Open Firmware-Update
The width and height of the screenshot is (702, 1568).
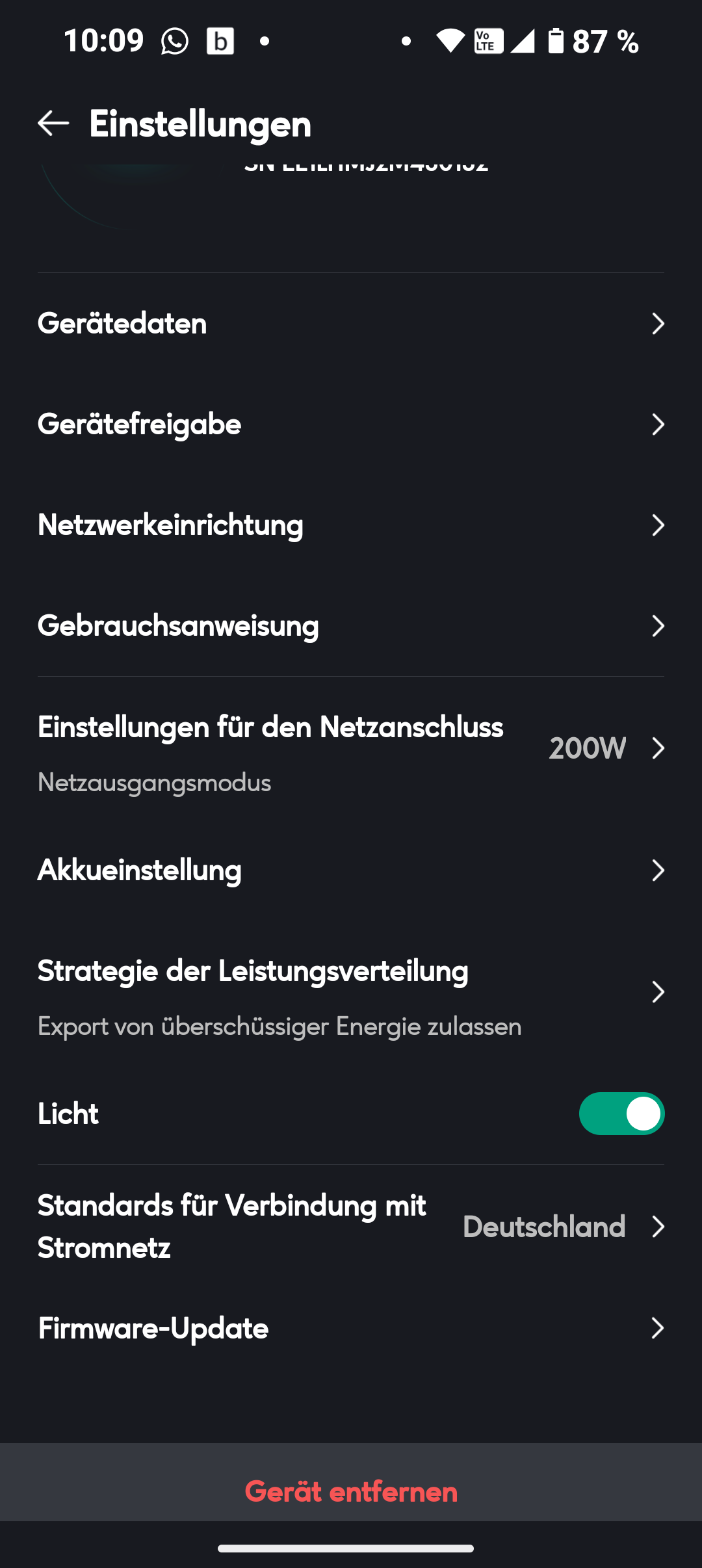351,1328
